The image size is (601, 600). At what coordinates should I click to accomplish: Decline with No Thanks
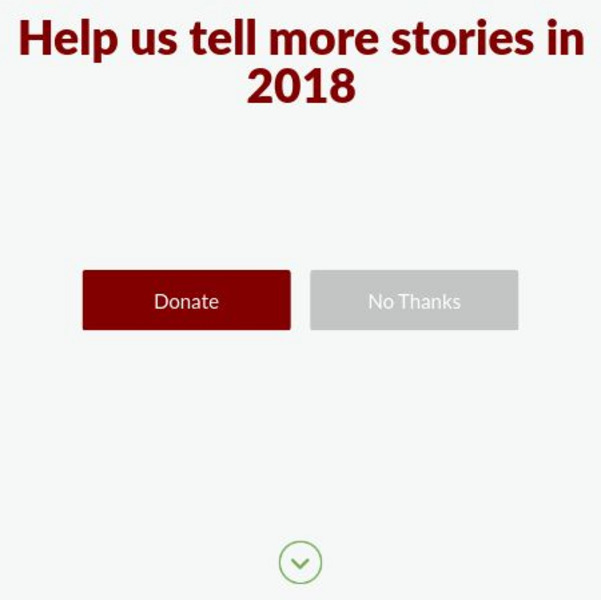click(x=414, y=300)
